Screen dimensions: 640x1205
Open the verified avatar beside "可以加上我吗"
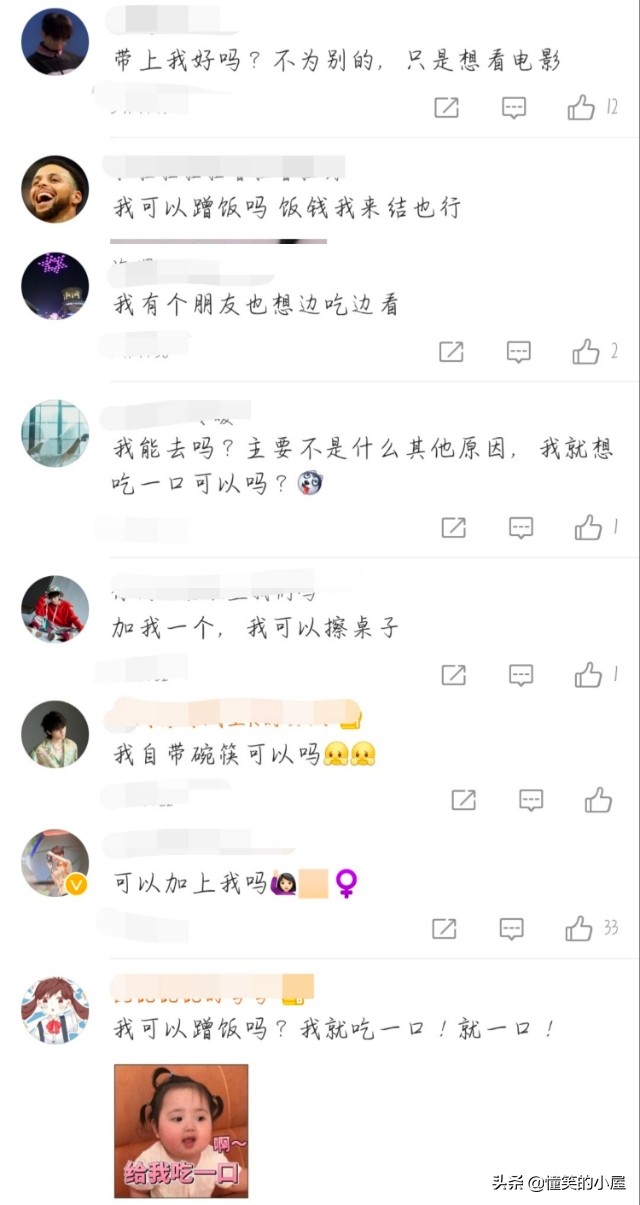[55, 862]
